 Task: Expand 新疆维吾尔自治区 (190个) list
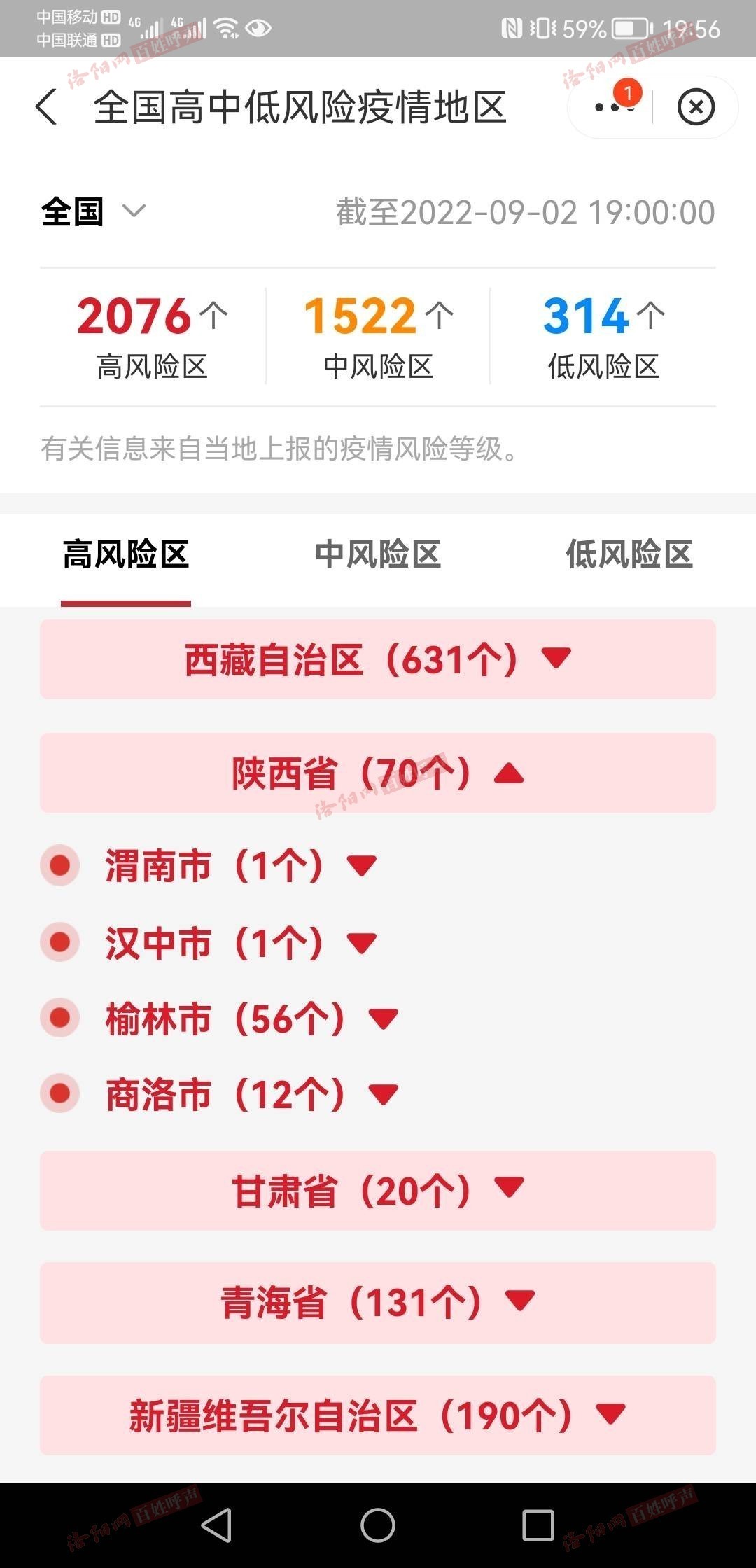pyautogui.click(x=378, y=1415)
